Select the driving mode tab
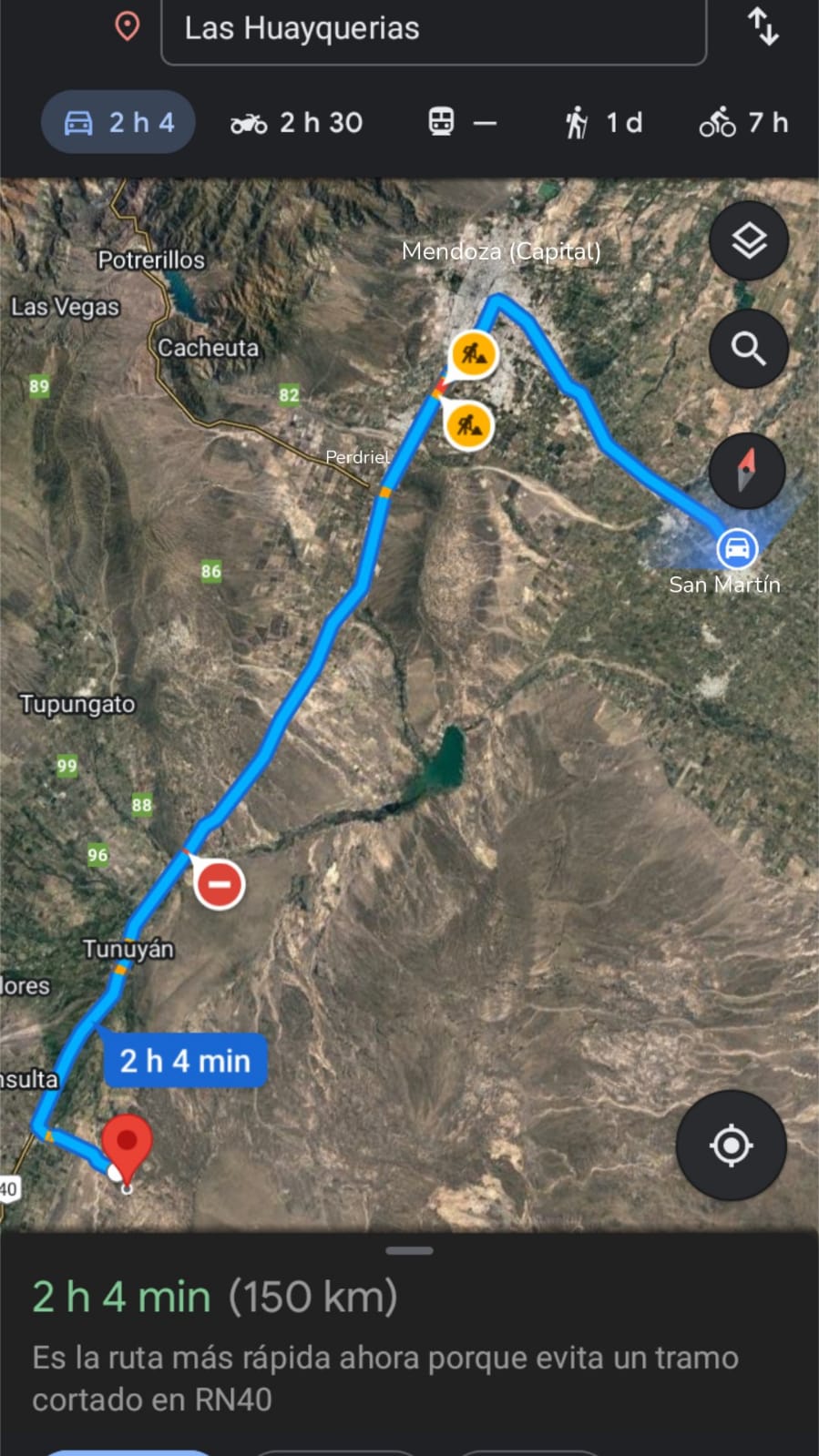 [118, 122]
